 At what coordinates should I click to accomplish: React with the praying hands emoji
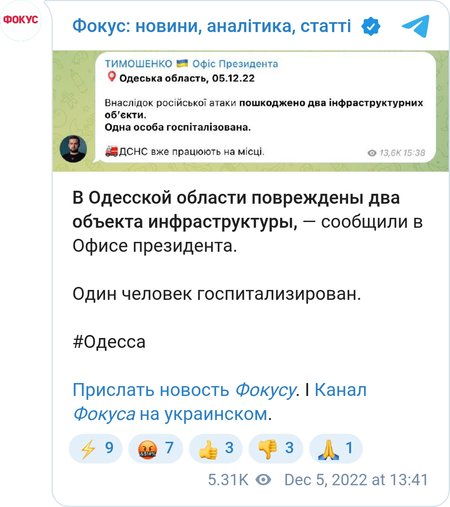336,448
